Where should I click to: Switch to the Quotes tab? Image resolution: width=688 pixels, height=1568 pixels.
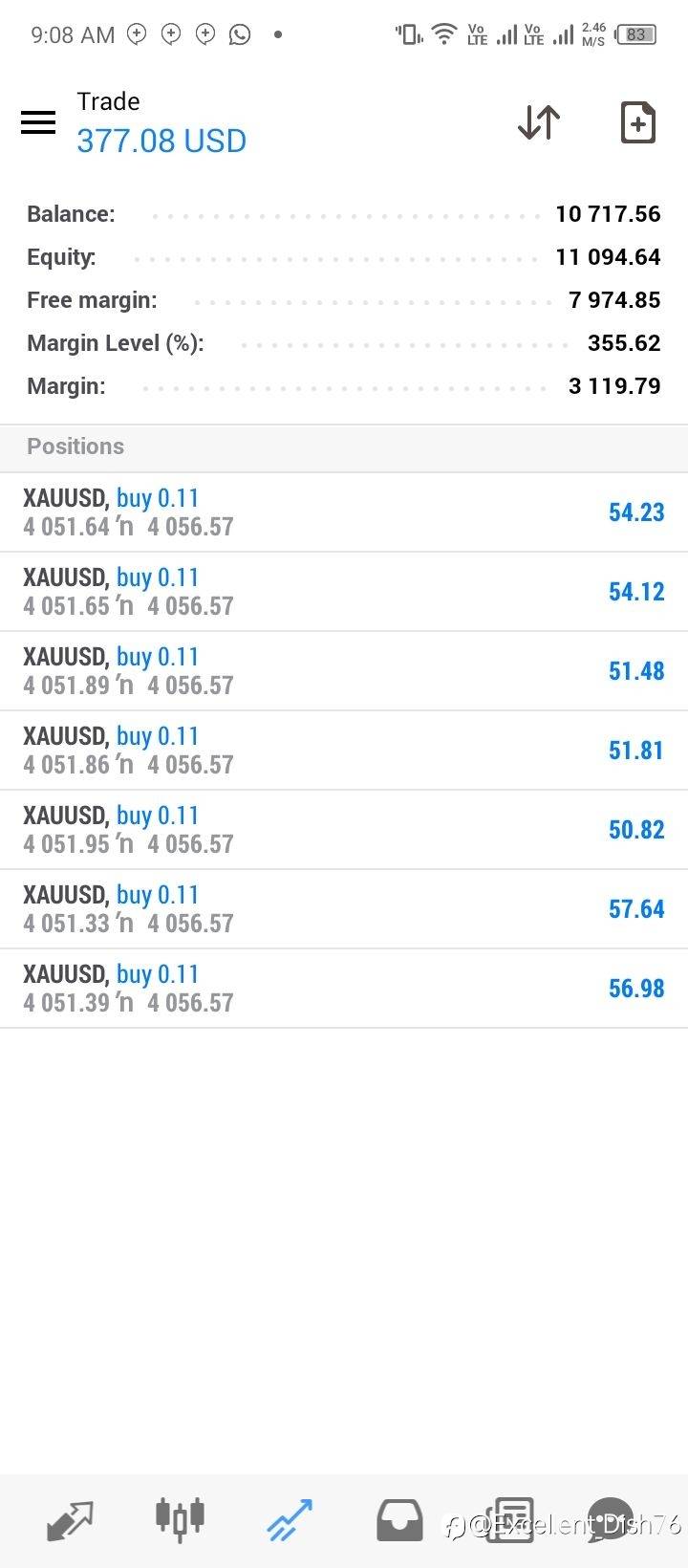(70, 1520)
